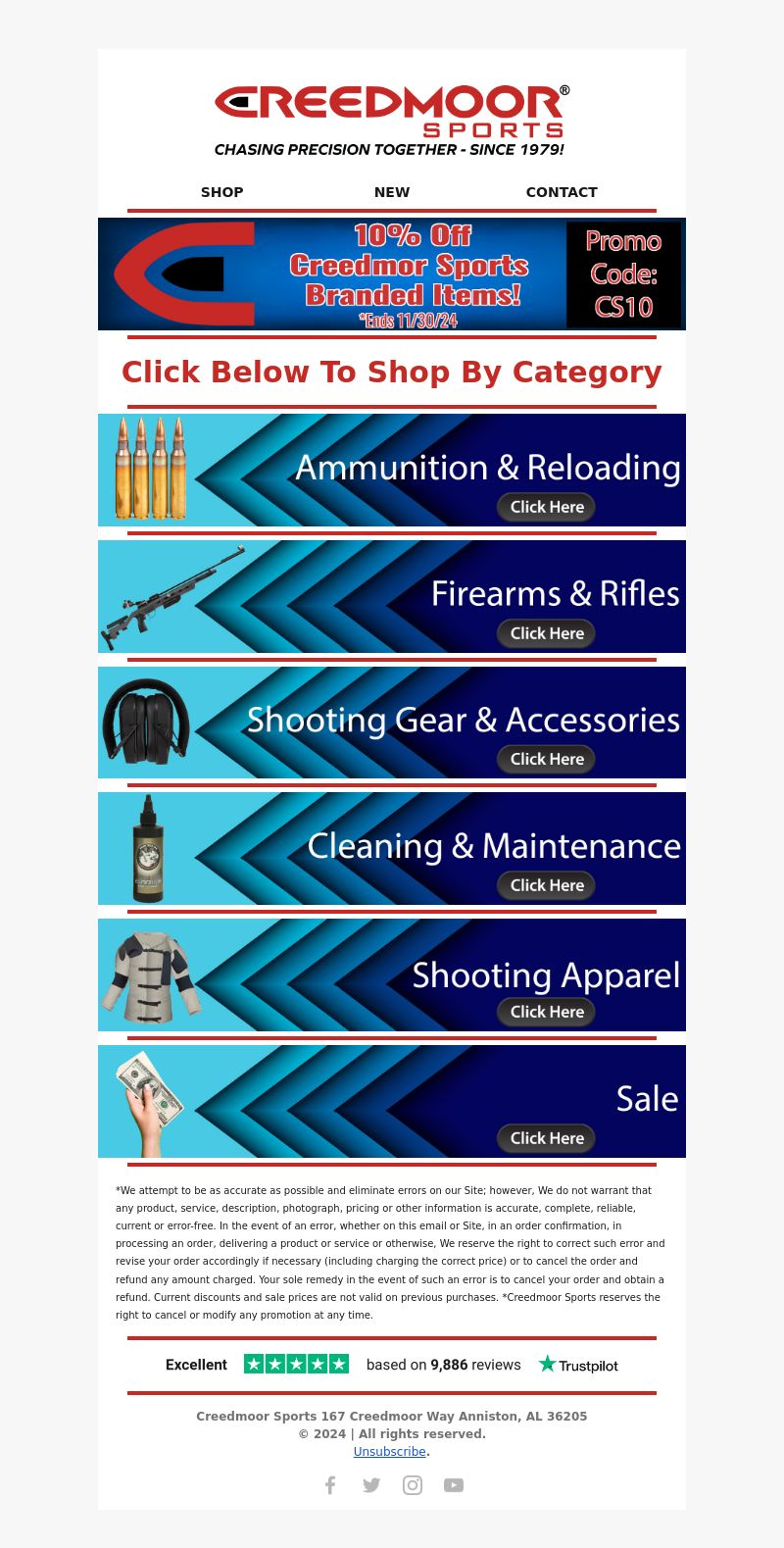The image size is (784, 1548).
Task: View Trustpilot reviews rating
Action: pyautogui.click(x=392, y=1365)
